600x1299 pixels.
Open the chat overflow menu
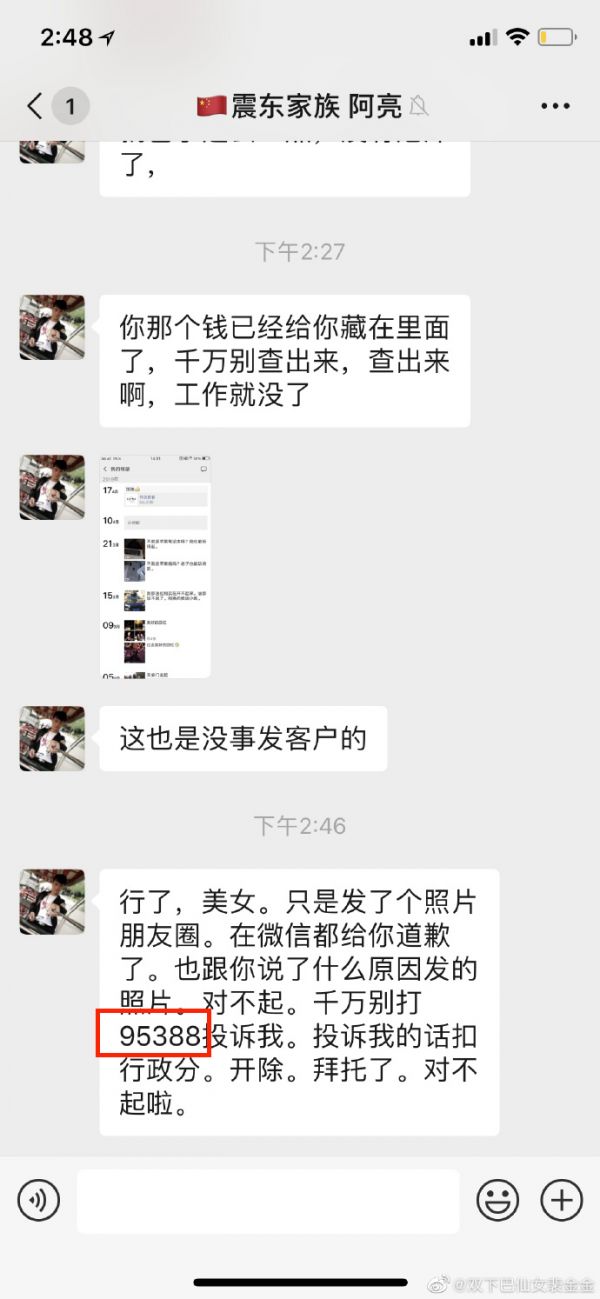(x=554, y=106)
